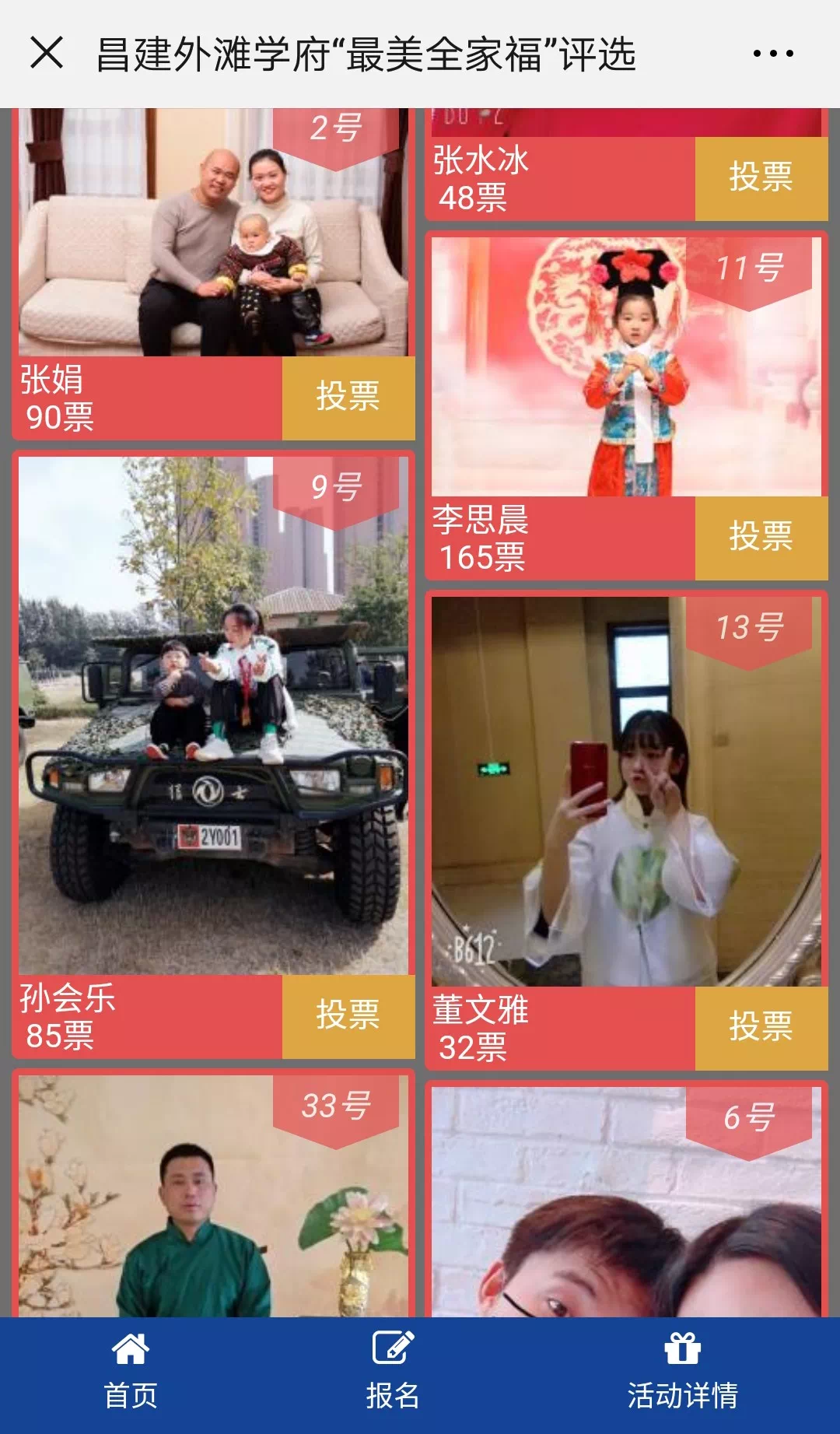
Task: Open the three-dot overflow menu
Action: click(x=772, y=54)
